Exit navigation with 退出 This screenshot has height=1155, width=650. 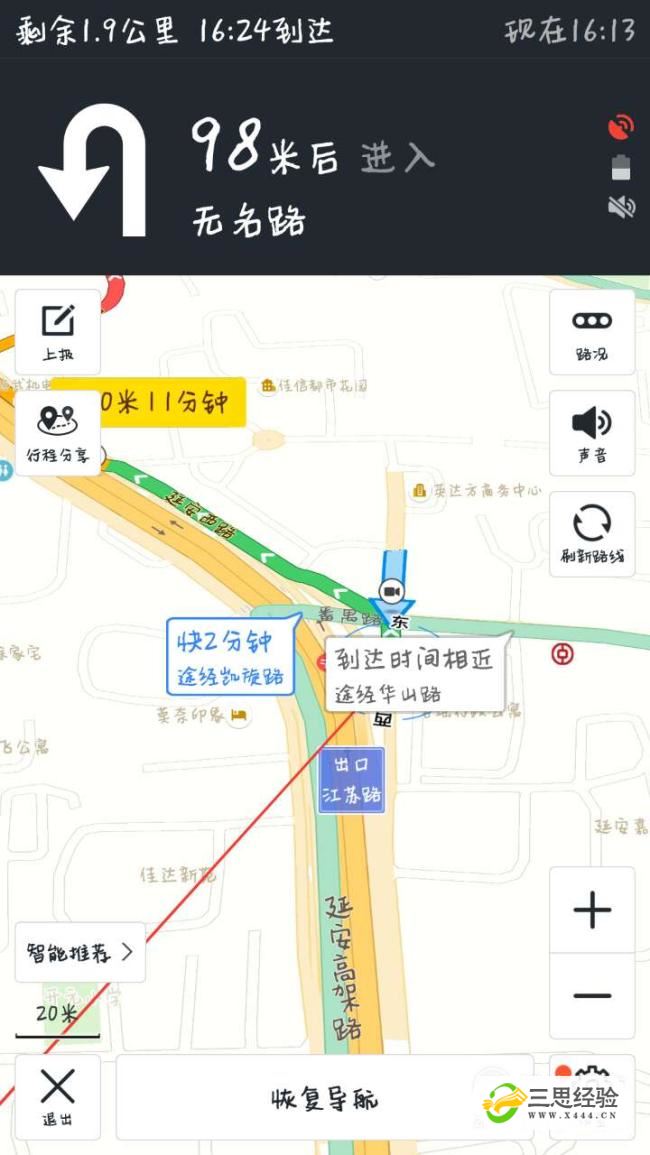coord(57,1097)
